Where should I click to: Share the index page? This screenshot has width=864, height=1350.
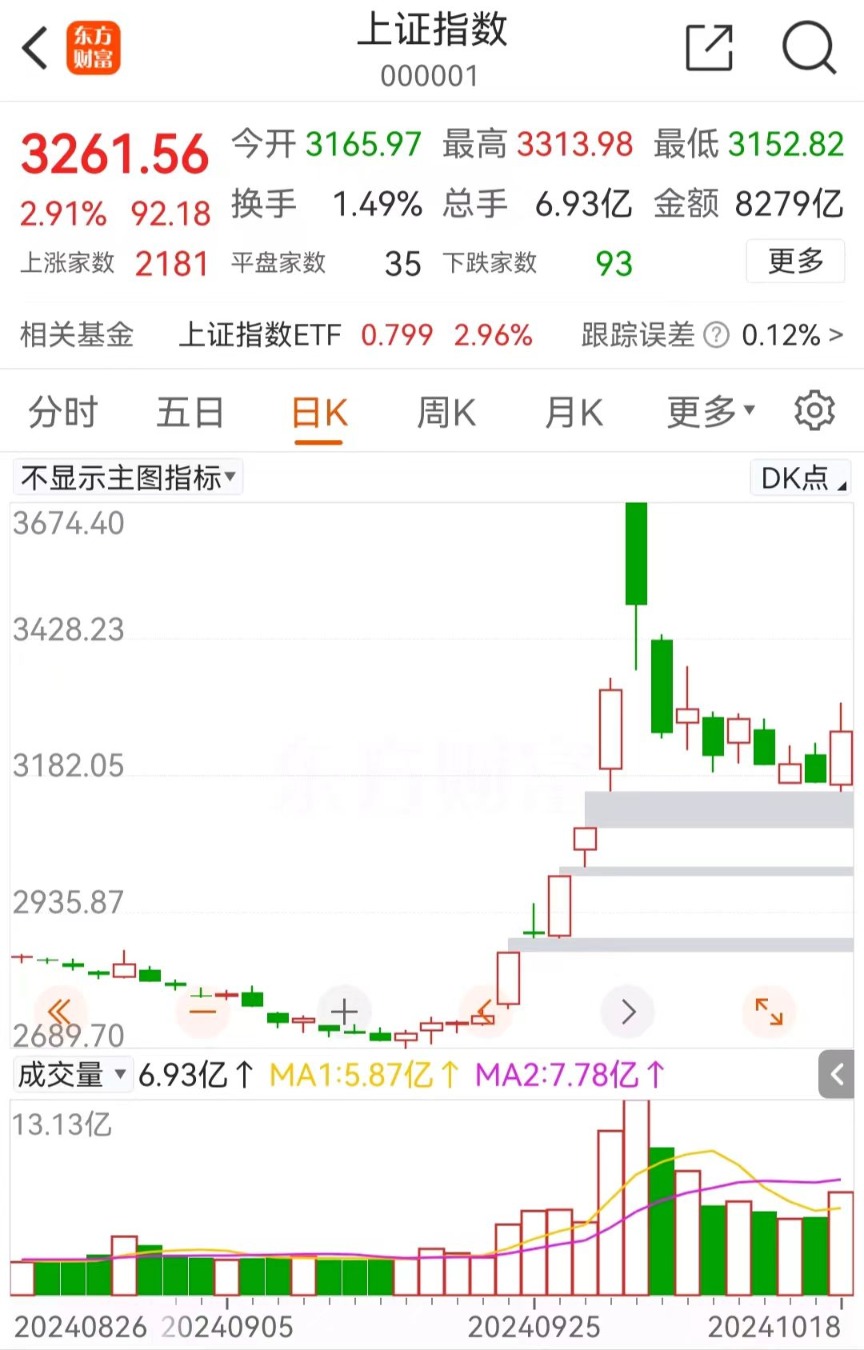tap(709, 47)
